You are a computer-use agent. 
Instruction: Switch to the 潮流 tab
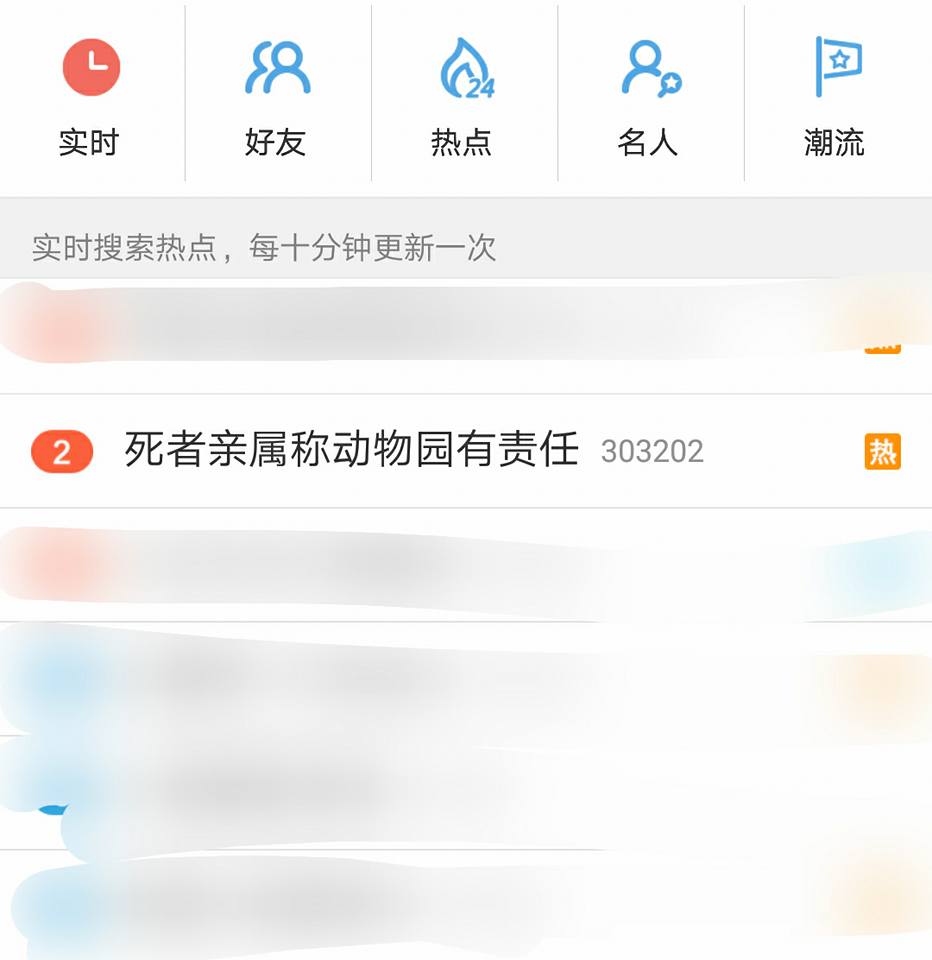point(836,95)
